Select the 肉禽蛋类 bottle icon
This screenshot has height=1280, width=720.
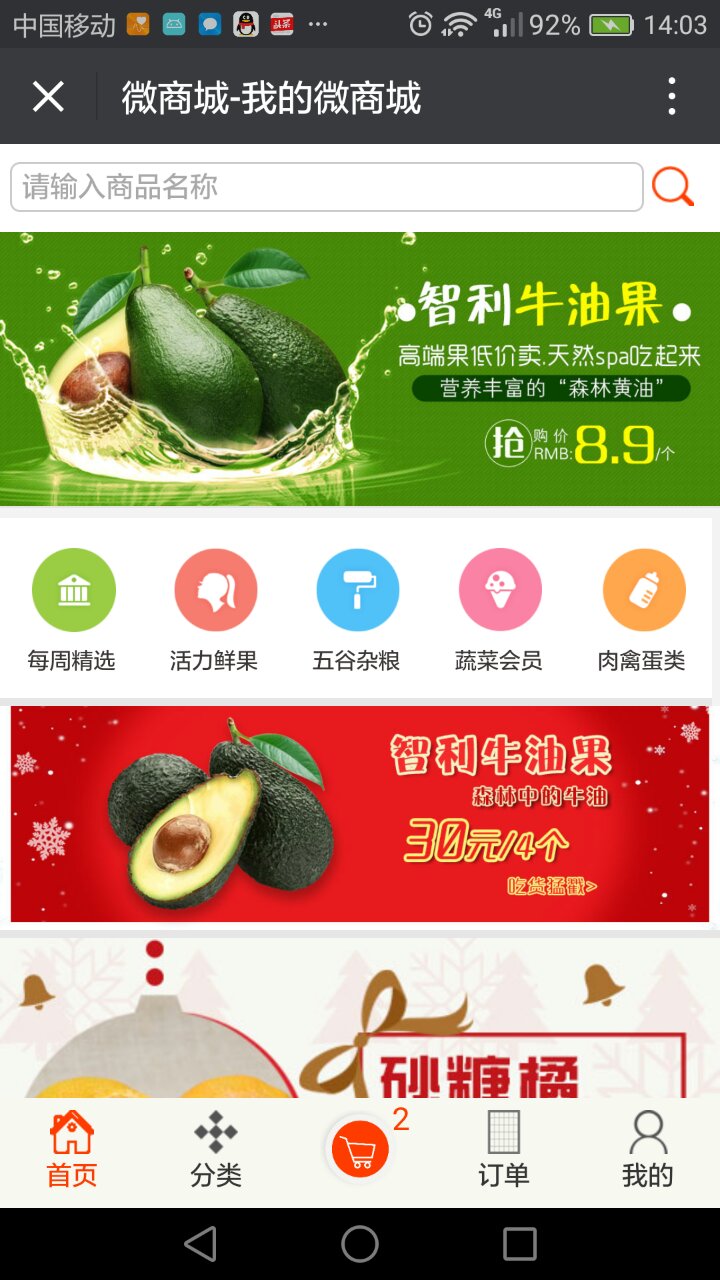click(x=643, y=590)
